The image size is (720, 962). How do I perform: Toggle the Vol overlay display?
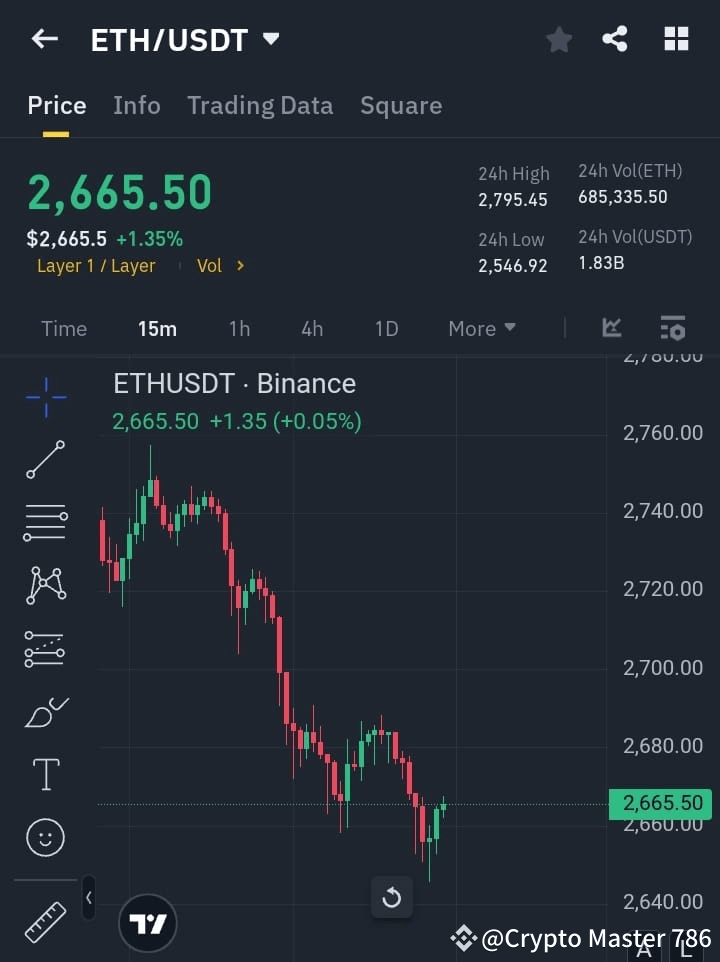click(x=212, y=265)
